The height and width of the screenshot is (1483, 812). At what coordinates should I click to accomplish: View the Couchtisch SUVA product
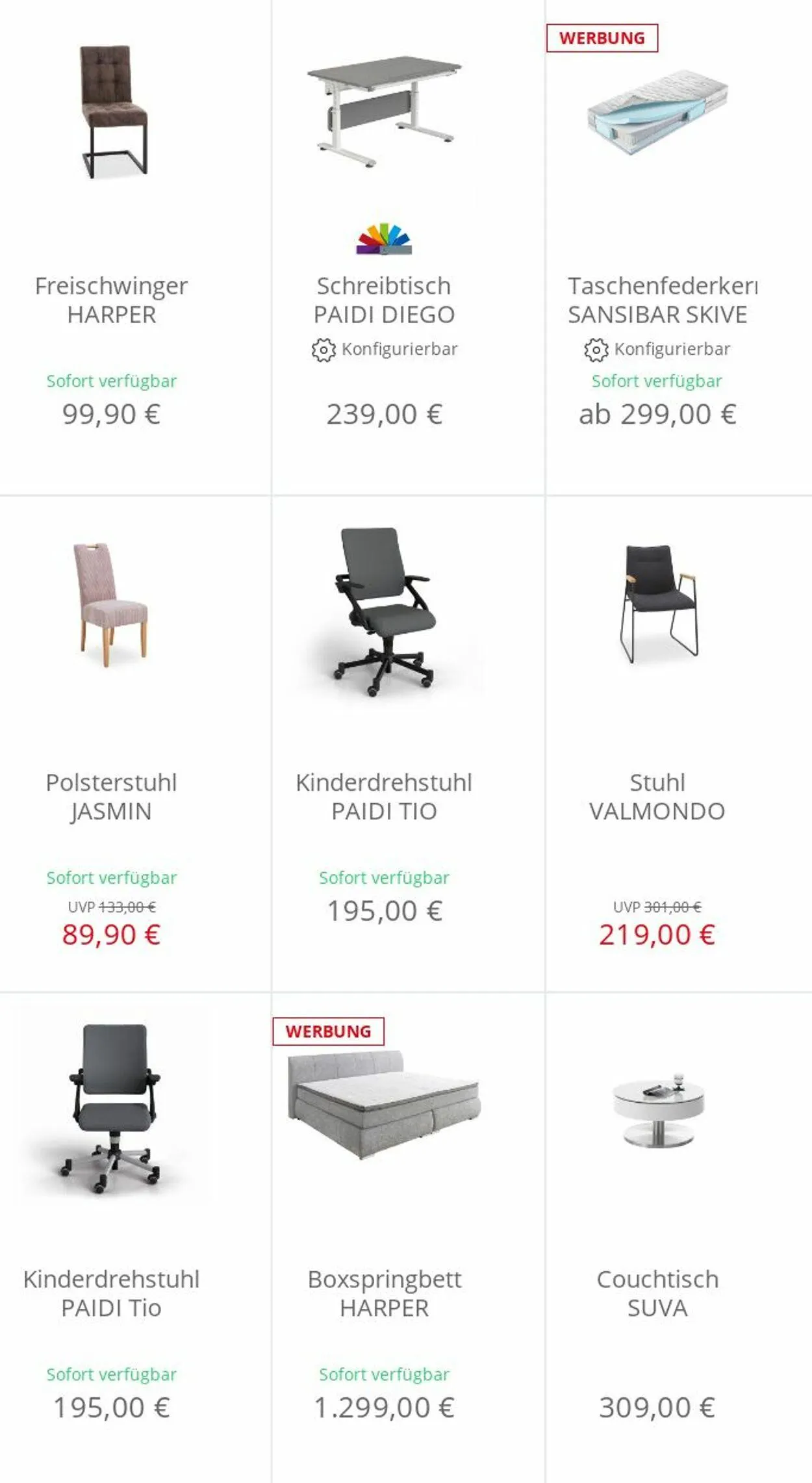coord(679,1238)
